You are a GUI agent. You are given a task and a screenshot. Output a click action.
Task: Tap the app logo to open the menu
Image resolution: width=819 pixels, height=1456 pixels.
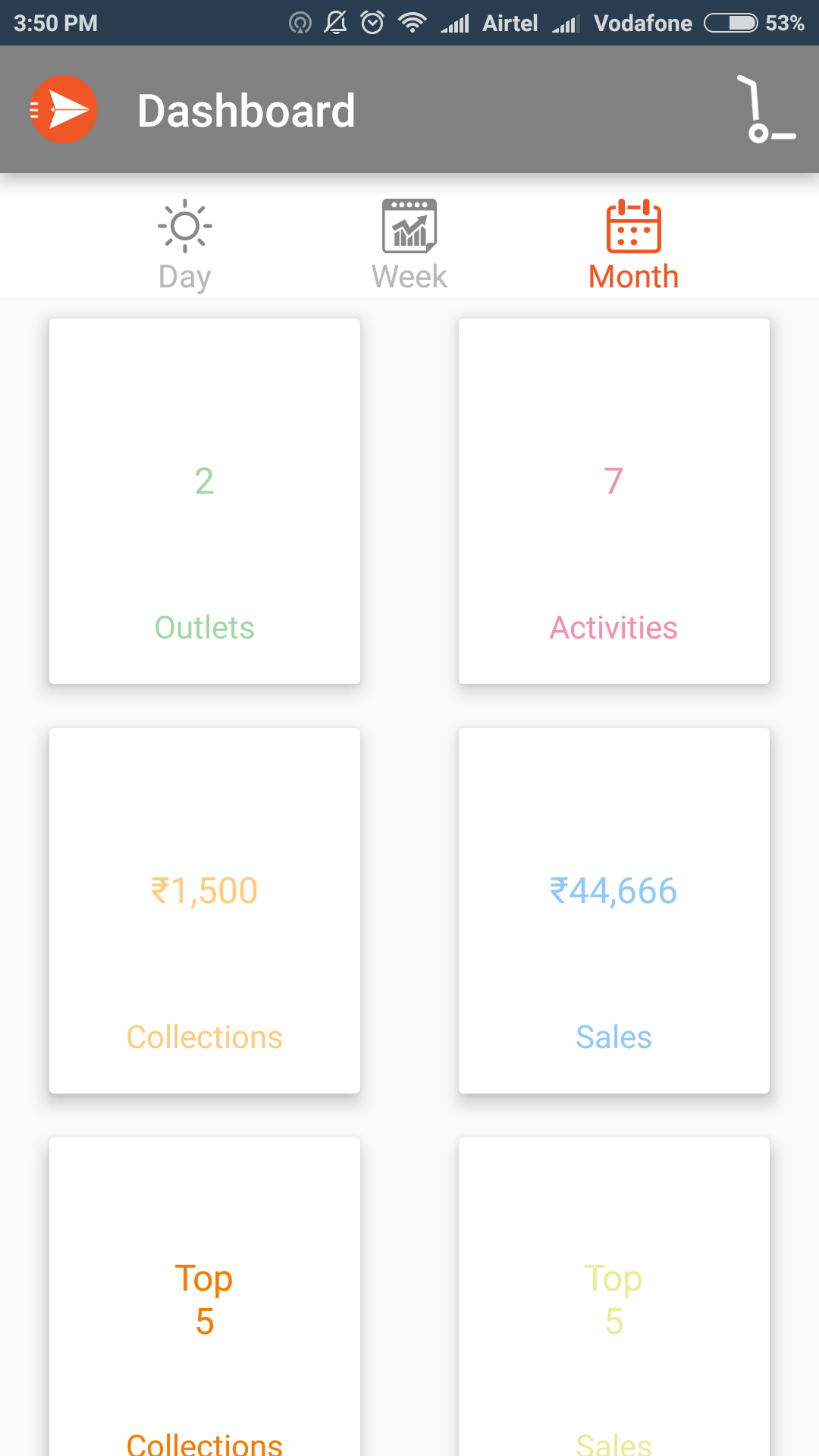coord(64,110)
